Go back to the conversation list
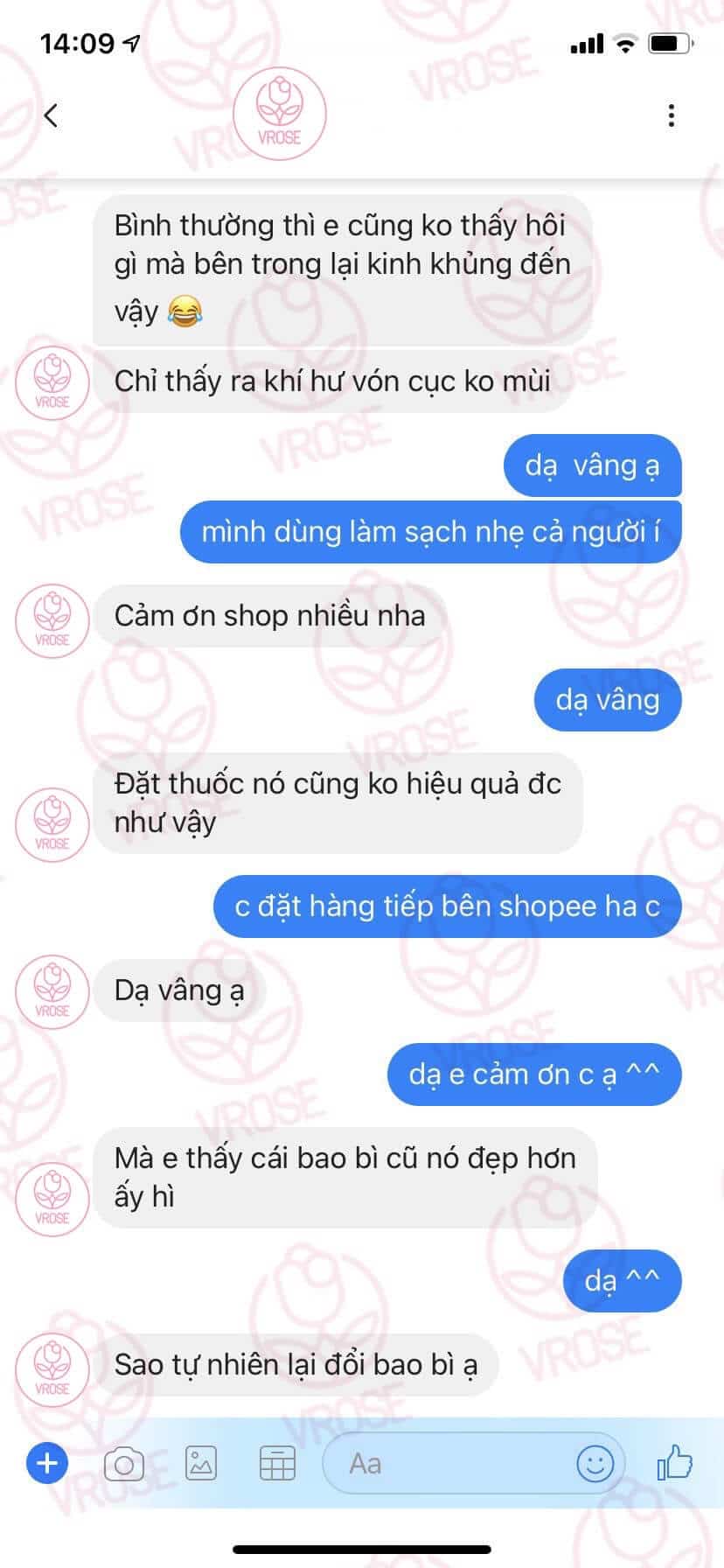 (52, 115)
